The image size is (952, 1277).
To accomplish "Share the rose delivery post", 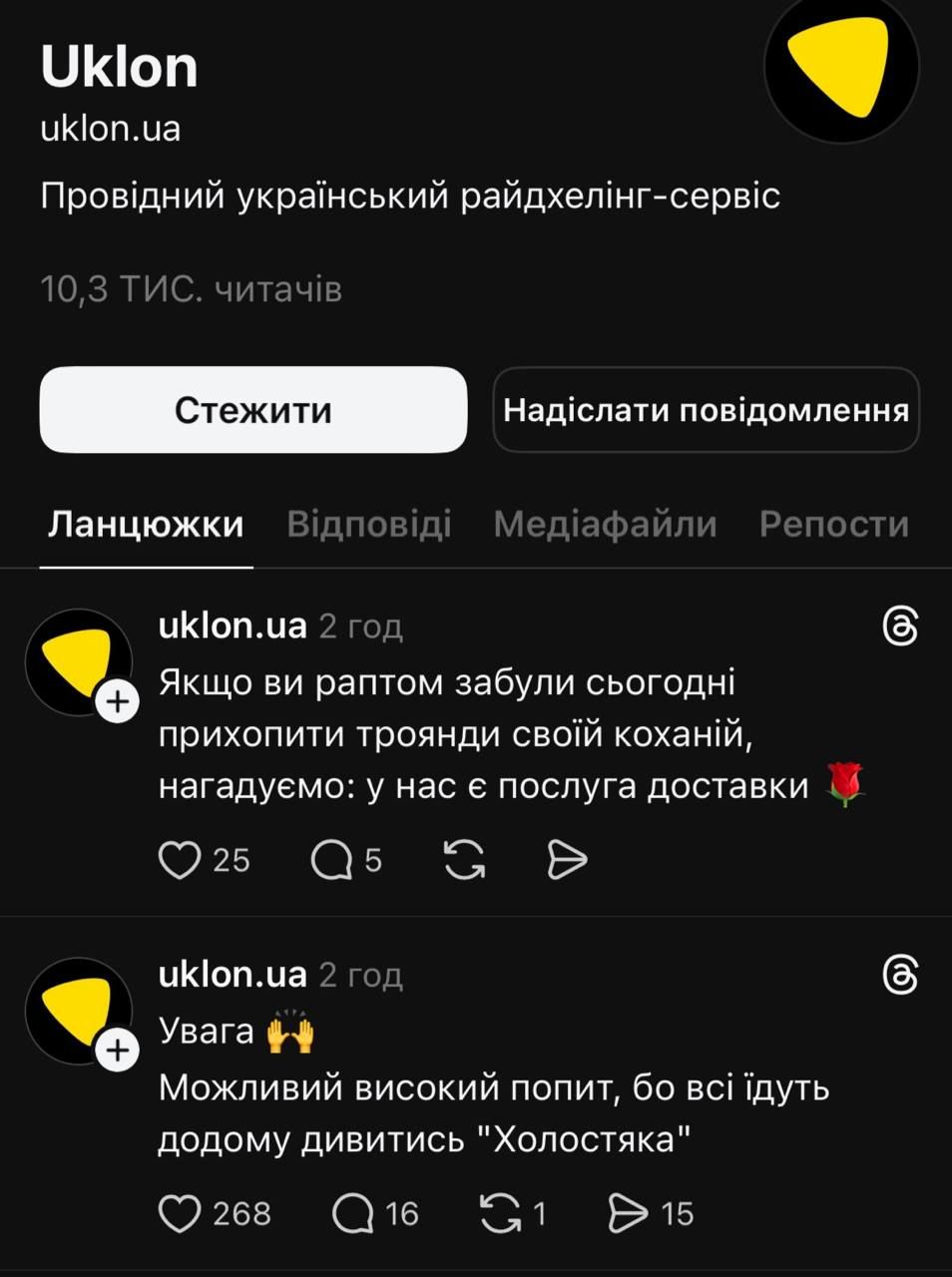I will pyautogui.click(x=568, y=860).
